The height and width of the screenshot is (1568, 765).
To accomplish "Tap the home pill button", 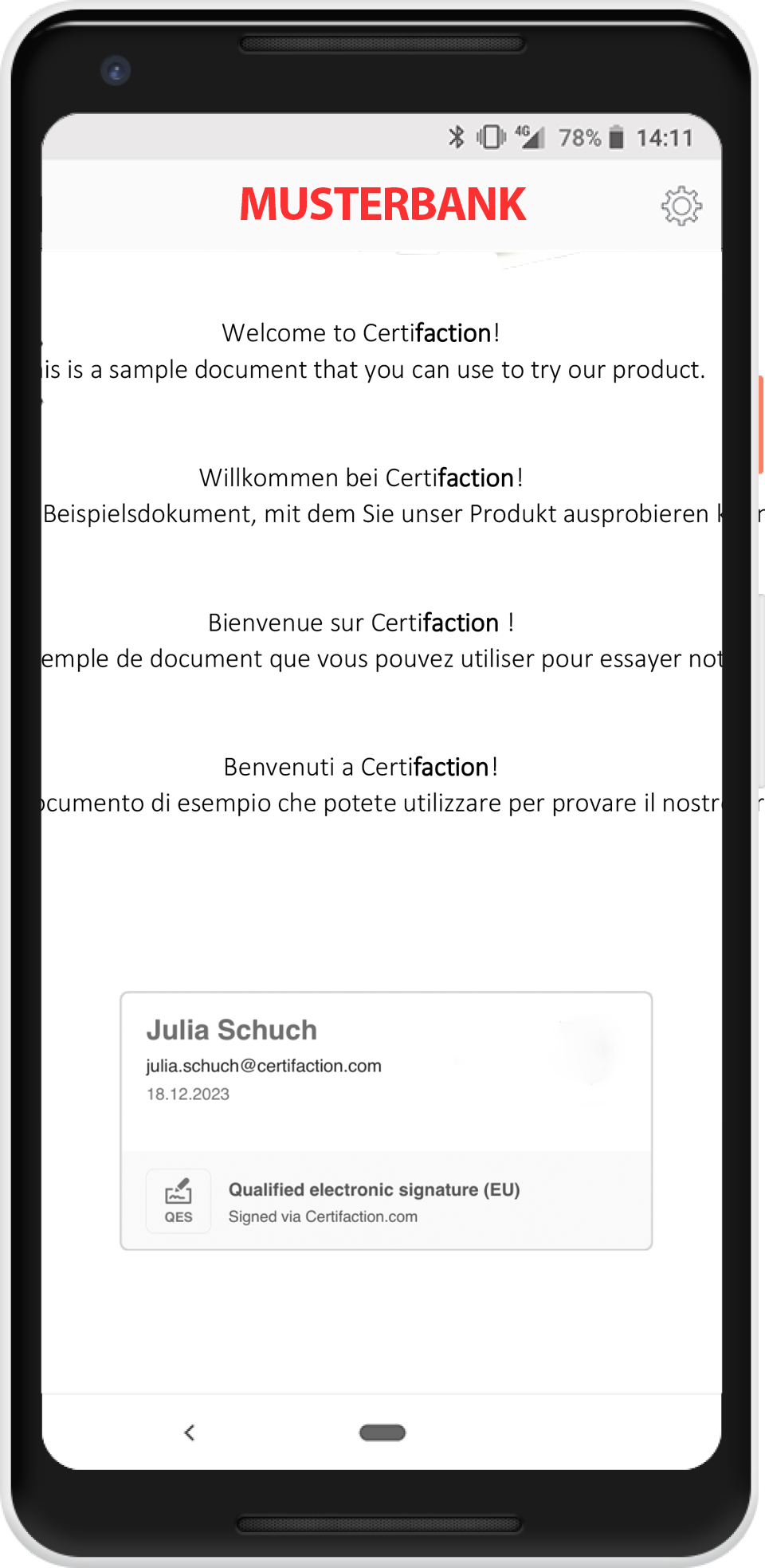I will [382, 1432].
